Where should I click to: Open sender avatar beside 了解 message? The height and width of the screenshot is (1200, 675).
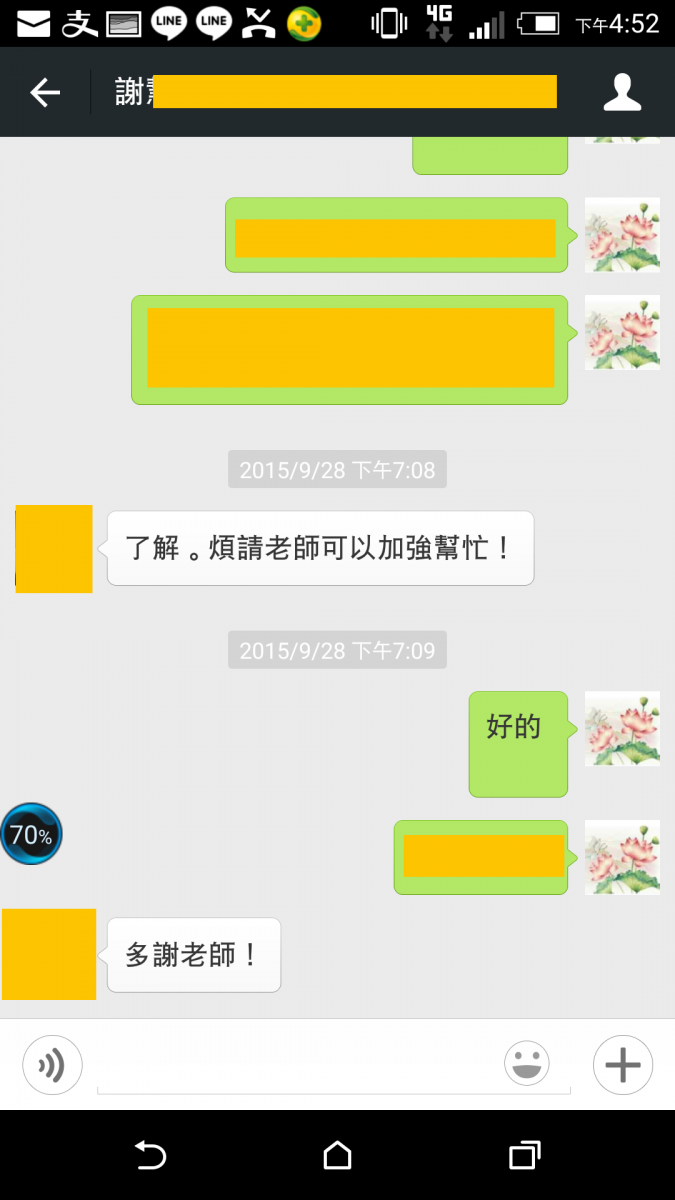point(54,549)
